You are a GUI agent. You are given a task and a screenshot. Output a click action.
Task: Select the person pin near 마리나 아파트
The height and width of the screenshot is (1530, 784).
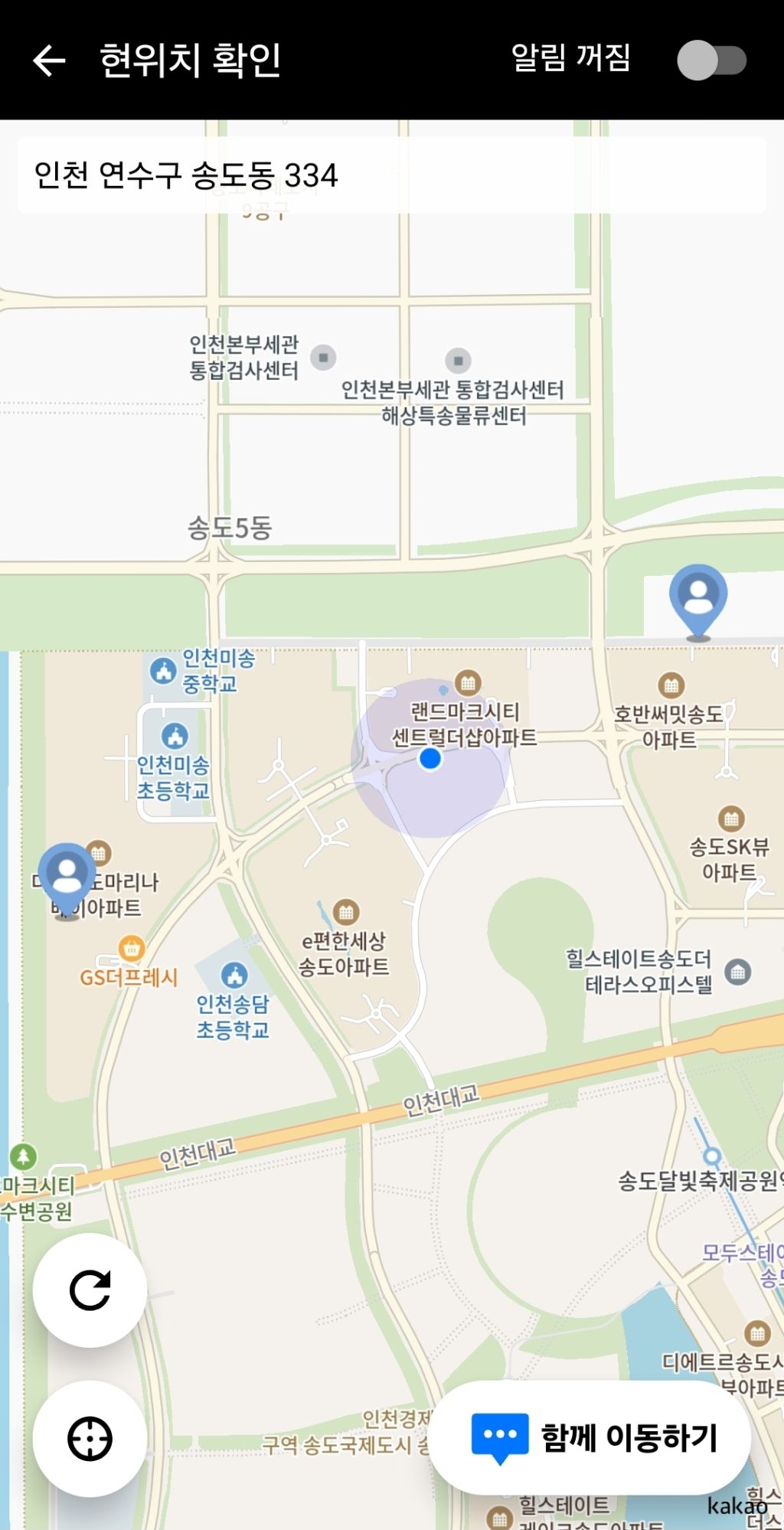pyautogui.click(x=67, y=876)
